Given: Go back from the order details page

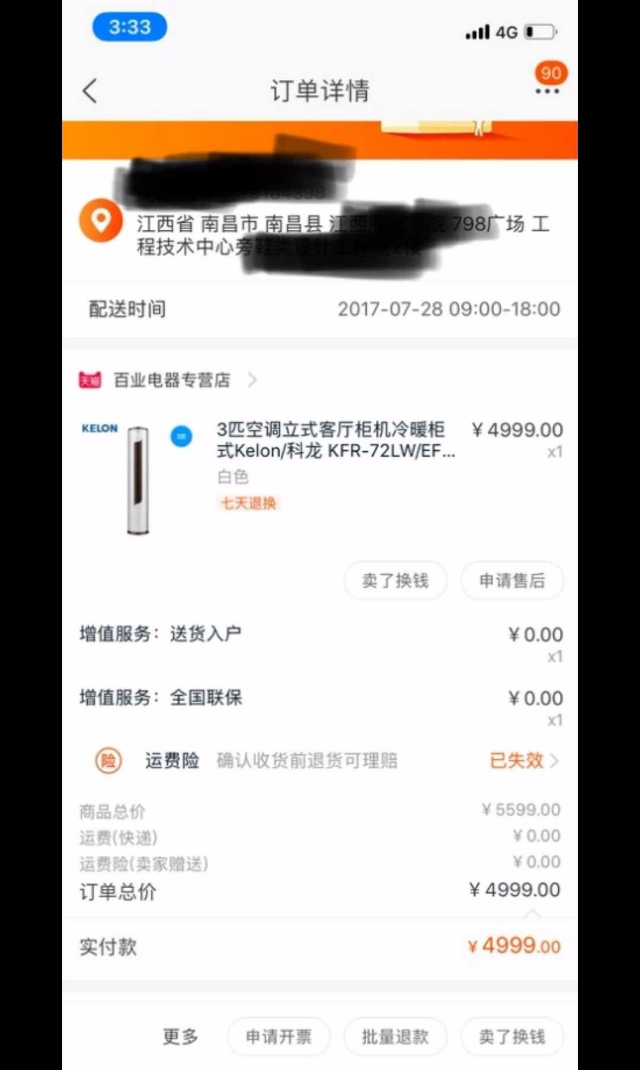Looking at the screenshot, I should [90, 91].
